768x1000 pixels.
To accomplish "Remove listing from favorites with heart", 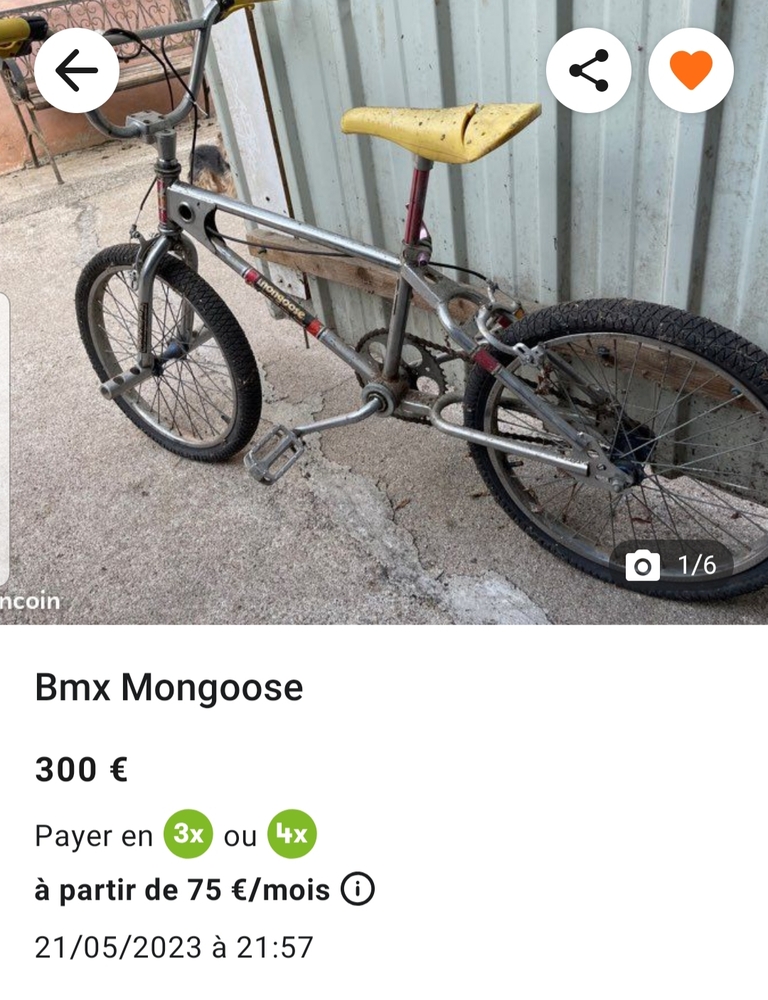I will [690, 70].
